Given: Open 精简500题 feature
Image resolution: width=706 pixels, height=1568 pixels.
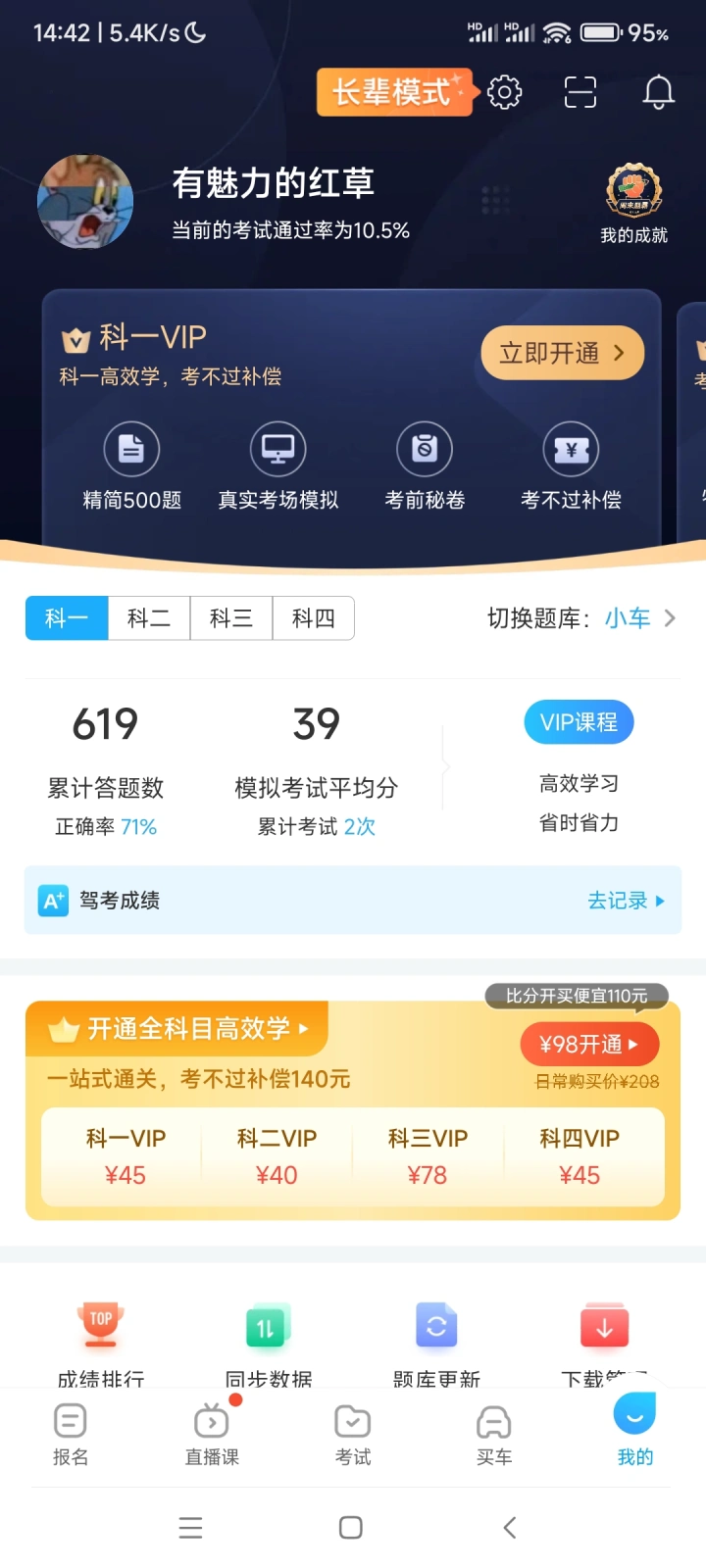Looking at the screenshot, I should pos(131,467).
